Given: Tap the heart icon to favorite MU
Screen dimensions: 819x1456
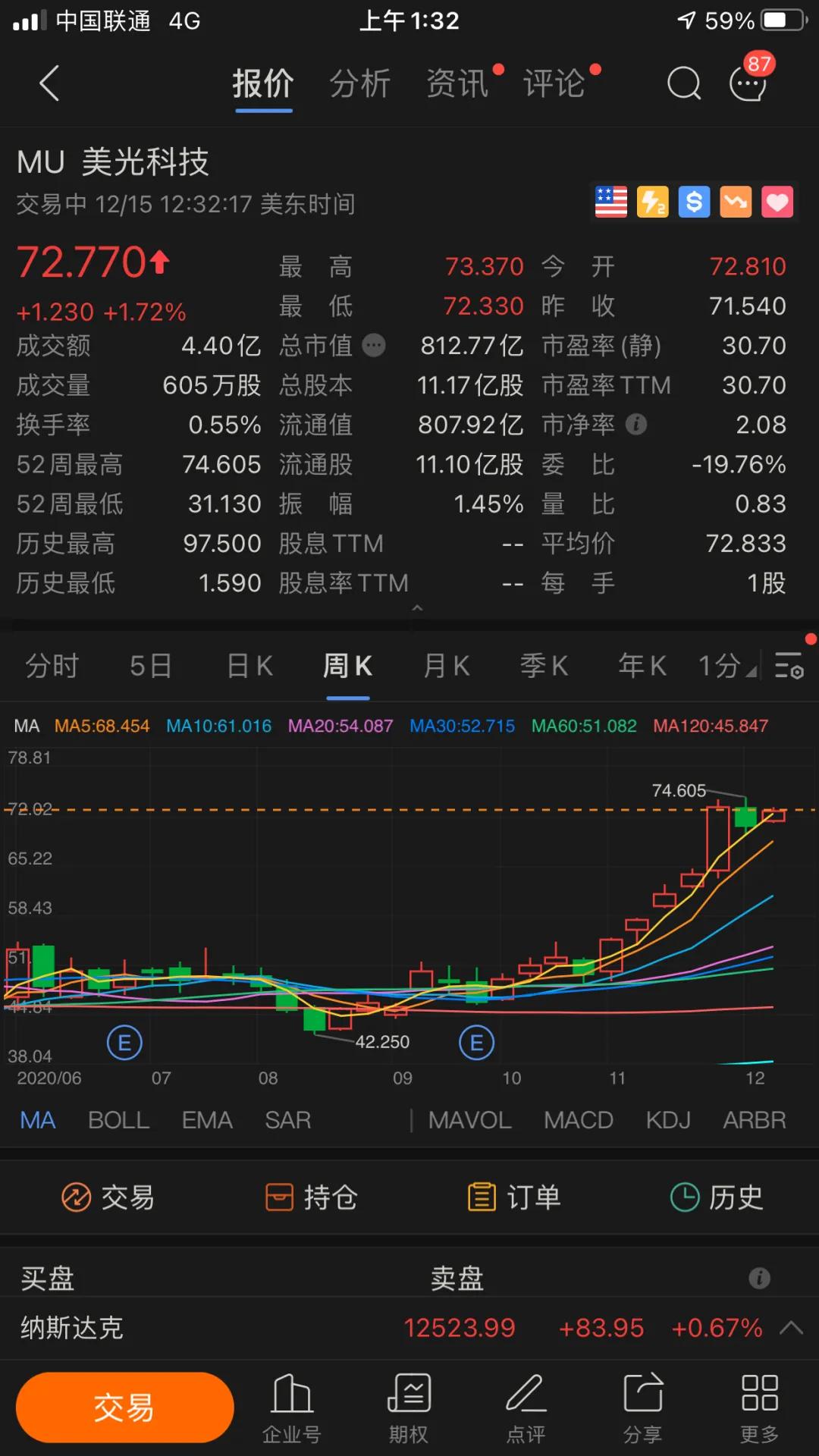Looking at the screenshot, I should 777,201.
